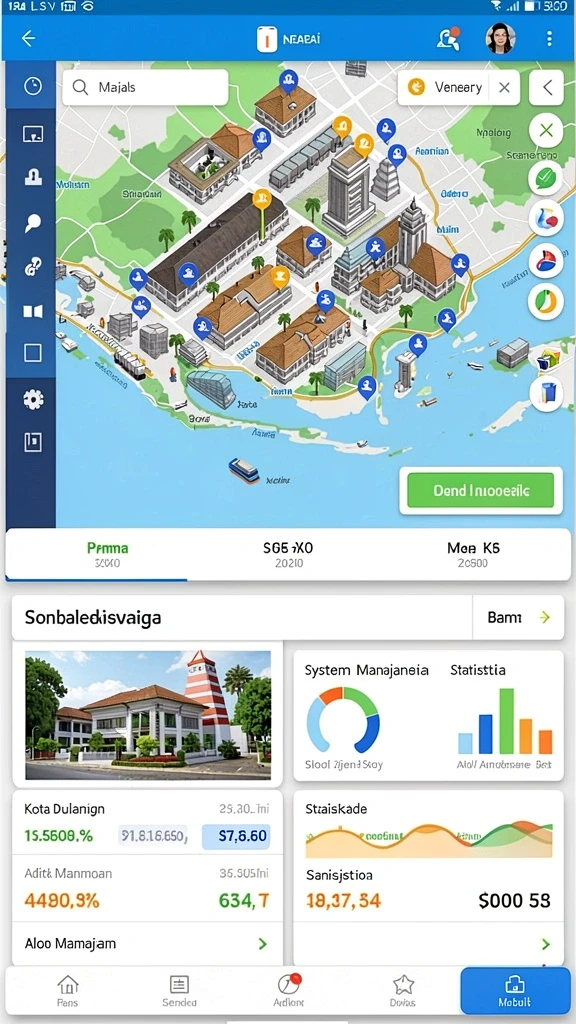Screen dimensions: 576x1024
Task: Go back using the top-left arrow
Action: point(28,39)
